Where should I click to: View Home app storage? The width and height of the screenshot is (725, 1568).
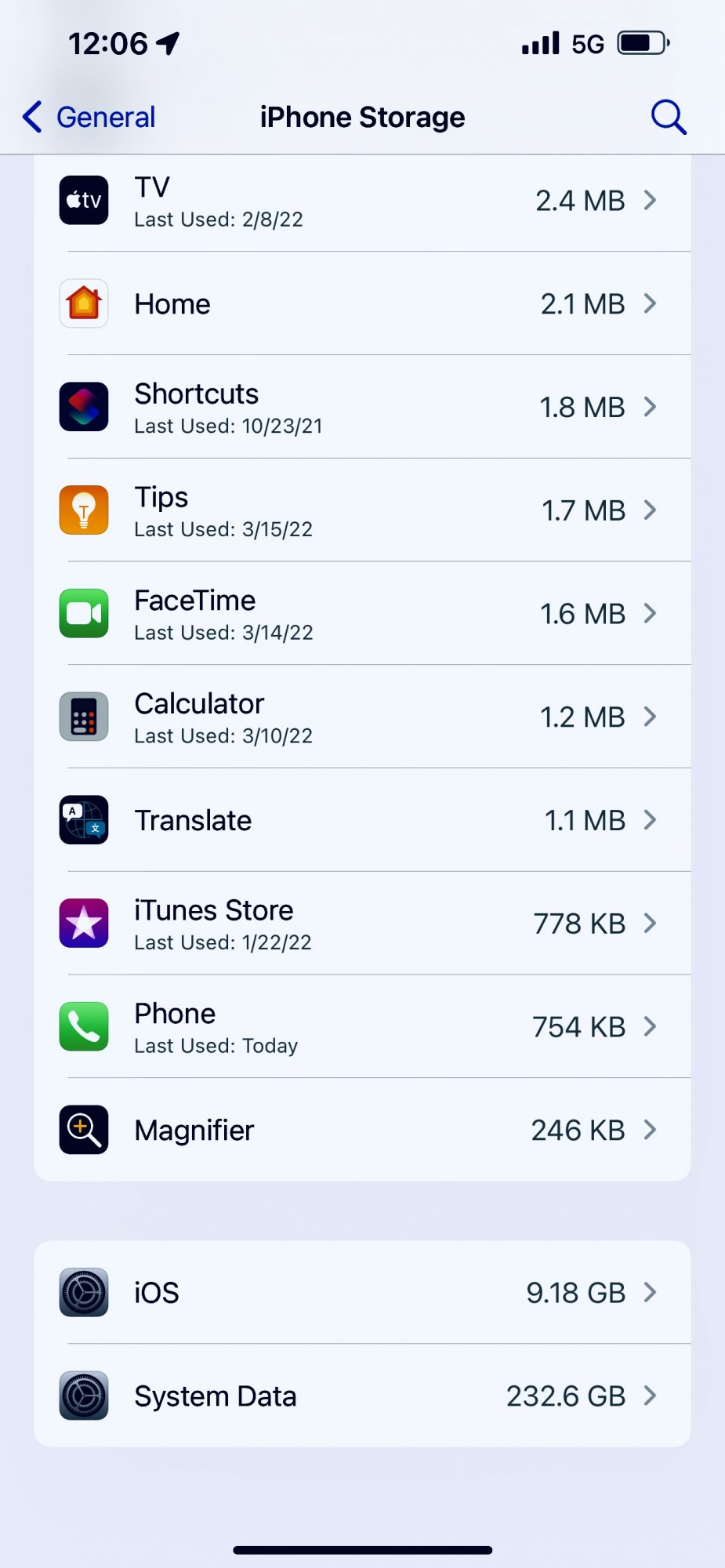point(362,304)
